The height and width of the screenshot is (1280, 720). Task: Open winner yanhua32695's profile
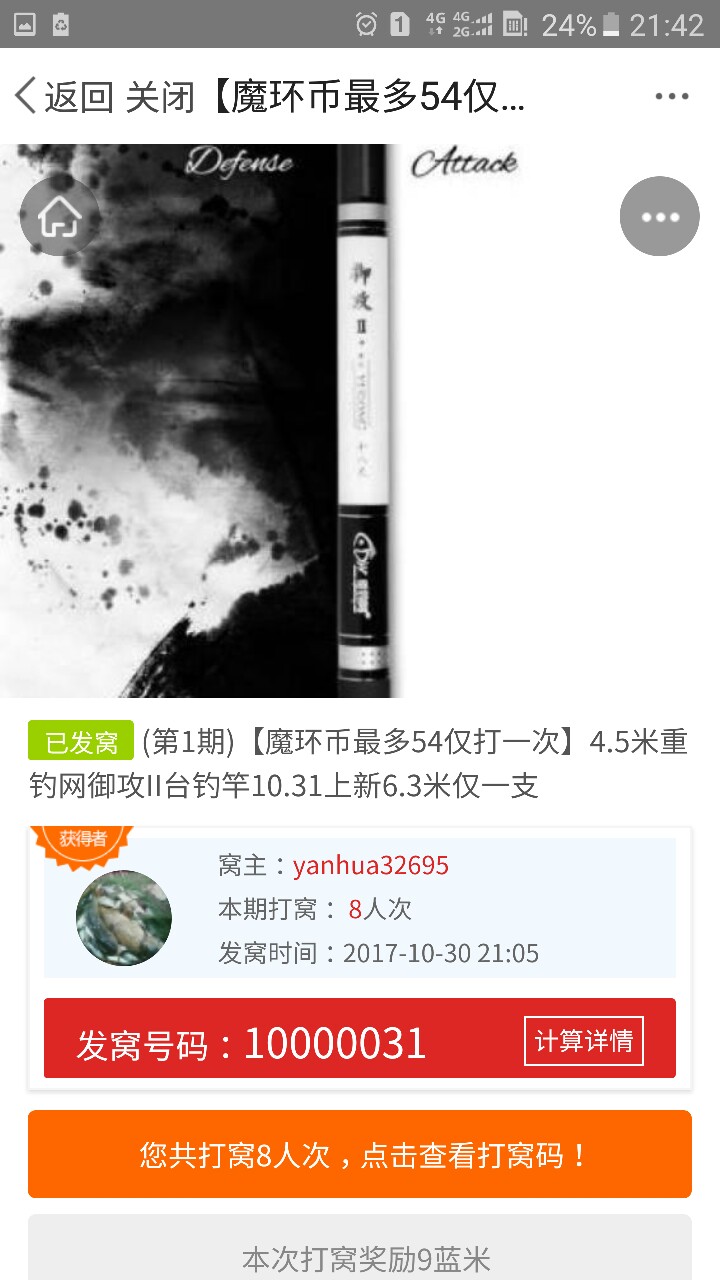pos(371,865)
